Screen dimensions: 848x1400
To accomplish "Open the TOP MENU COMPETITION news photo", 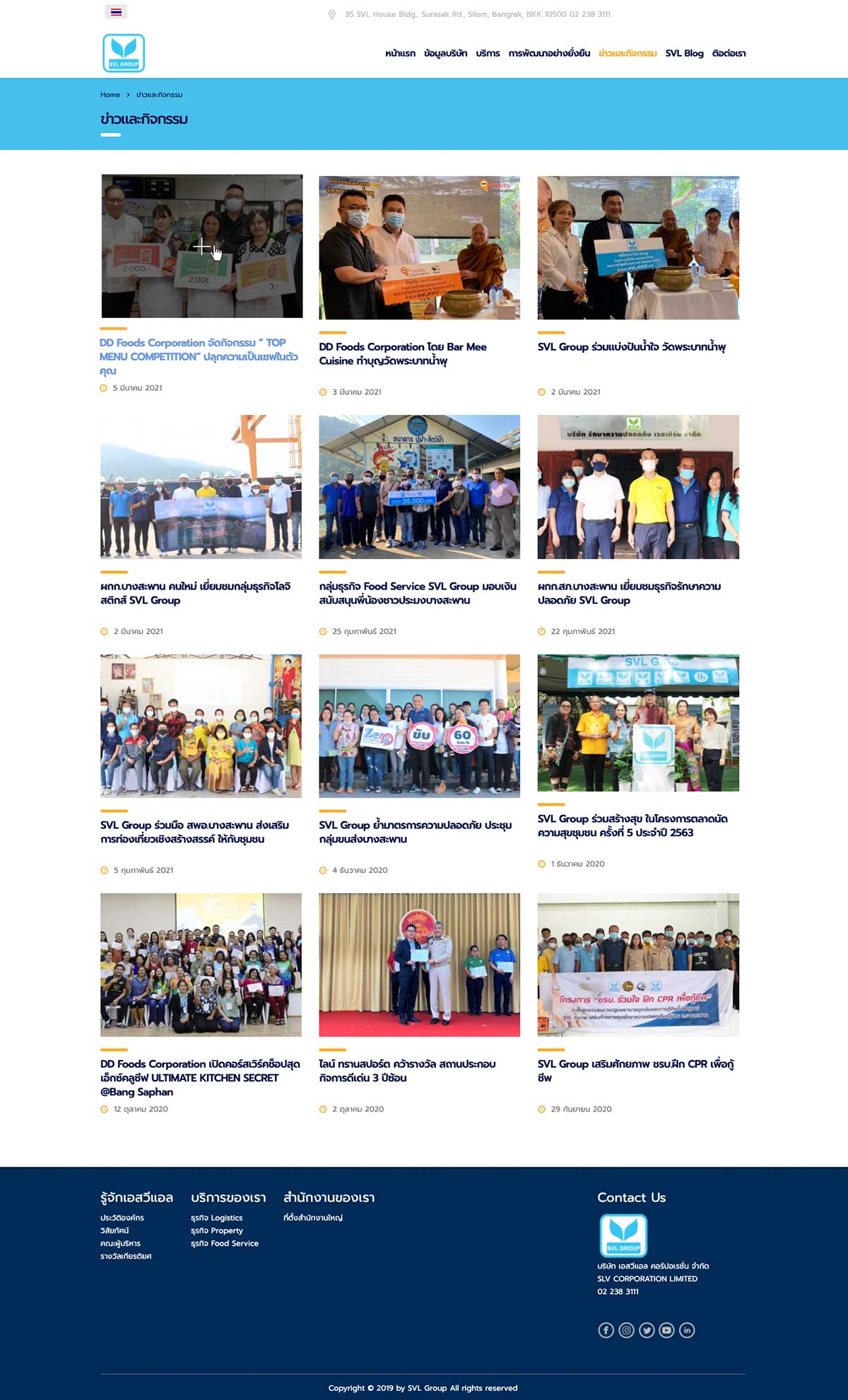I will [x=202, y=246].
